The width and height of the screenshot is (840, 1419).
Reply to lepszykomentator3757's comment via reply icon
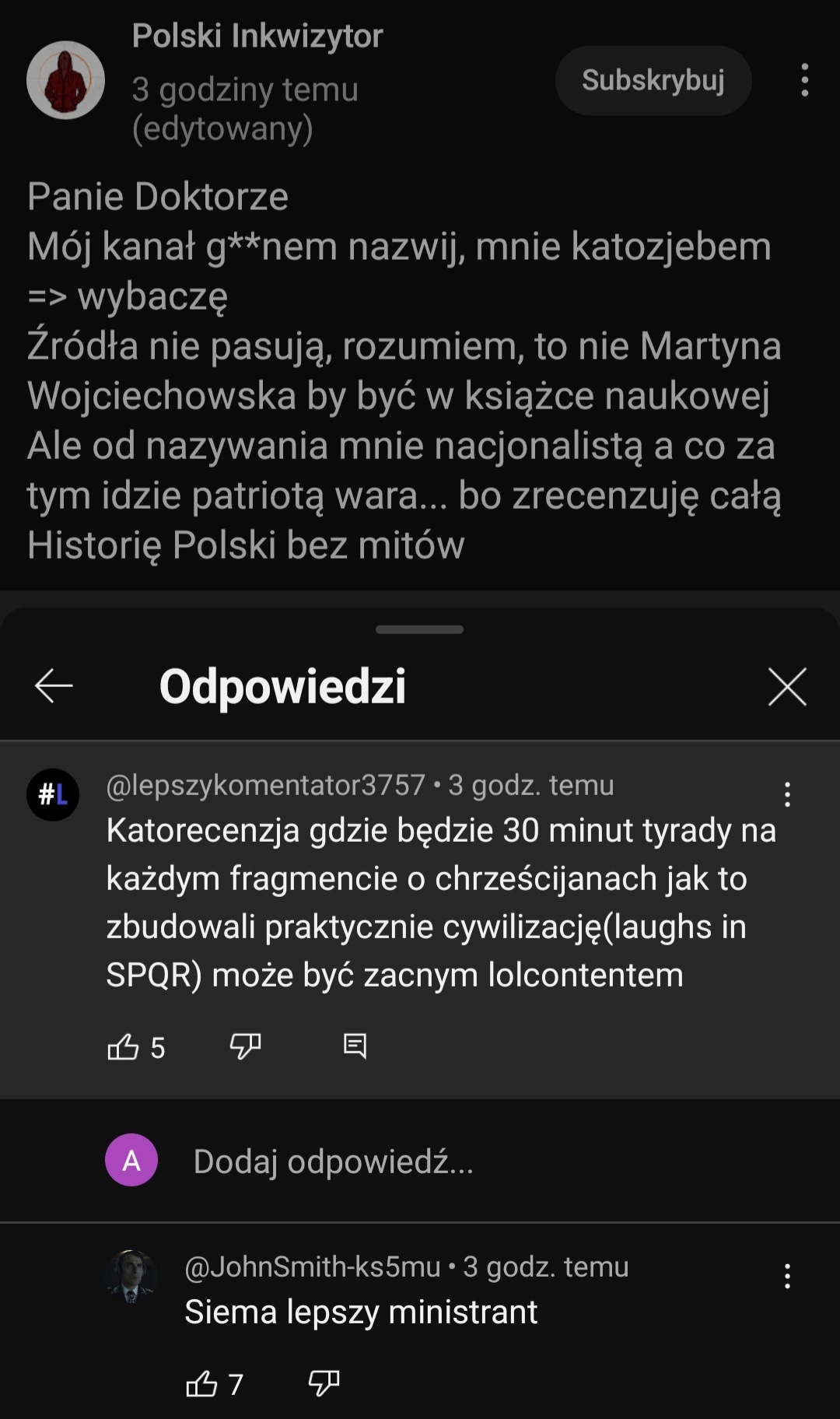(355, 1047)
